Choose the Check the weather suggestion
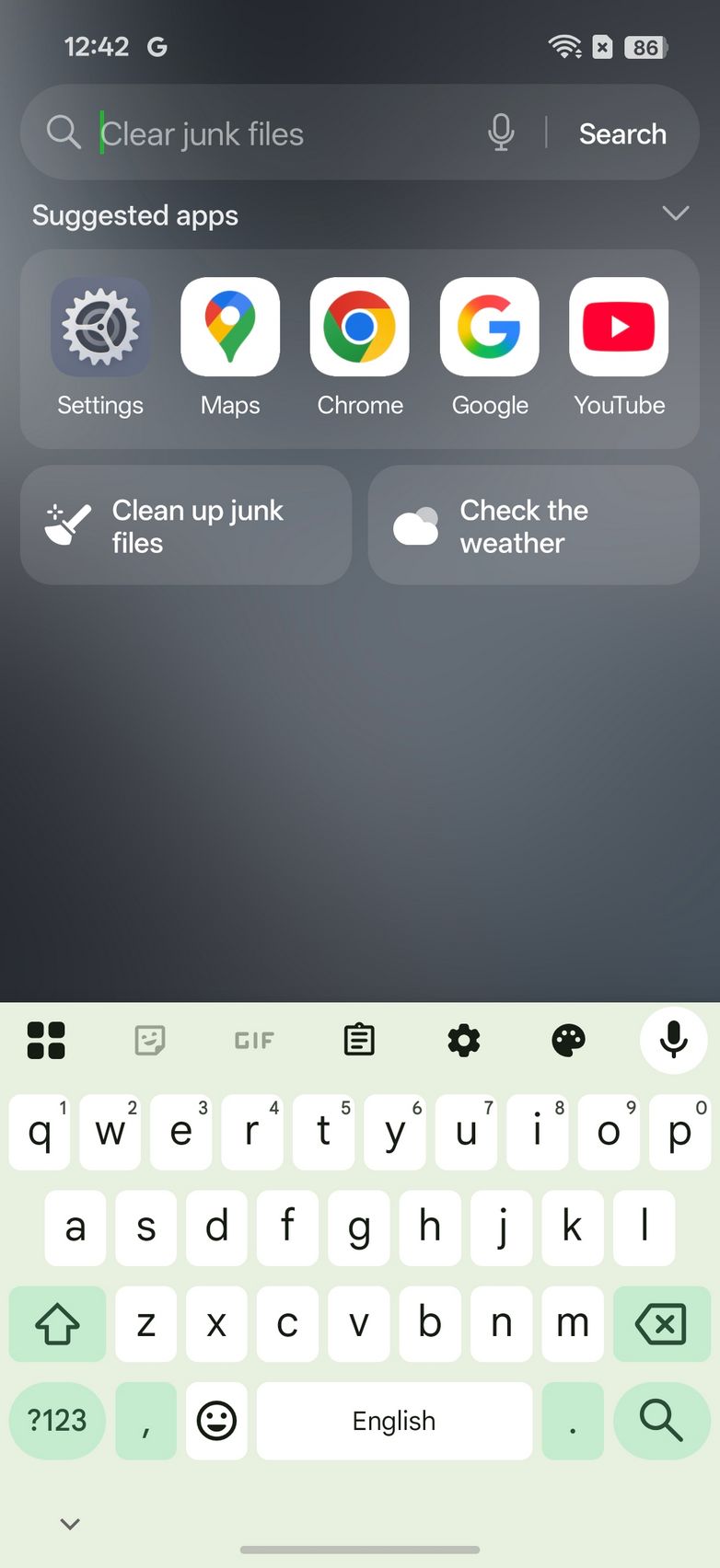The height and width of the screenshot is (1568, 720). 533,525
